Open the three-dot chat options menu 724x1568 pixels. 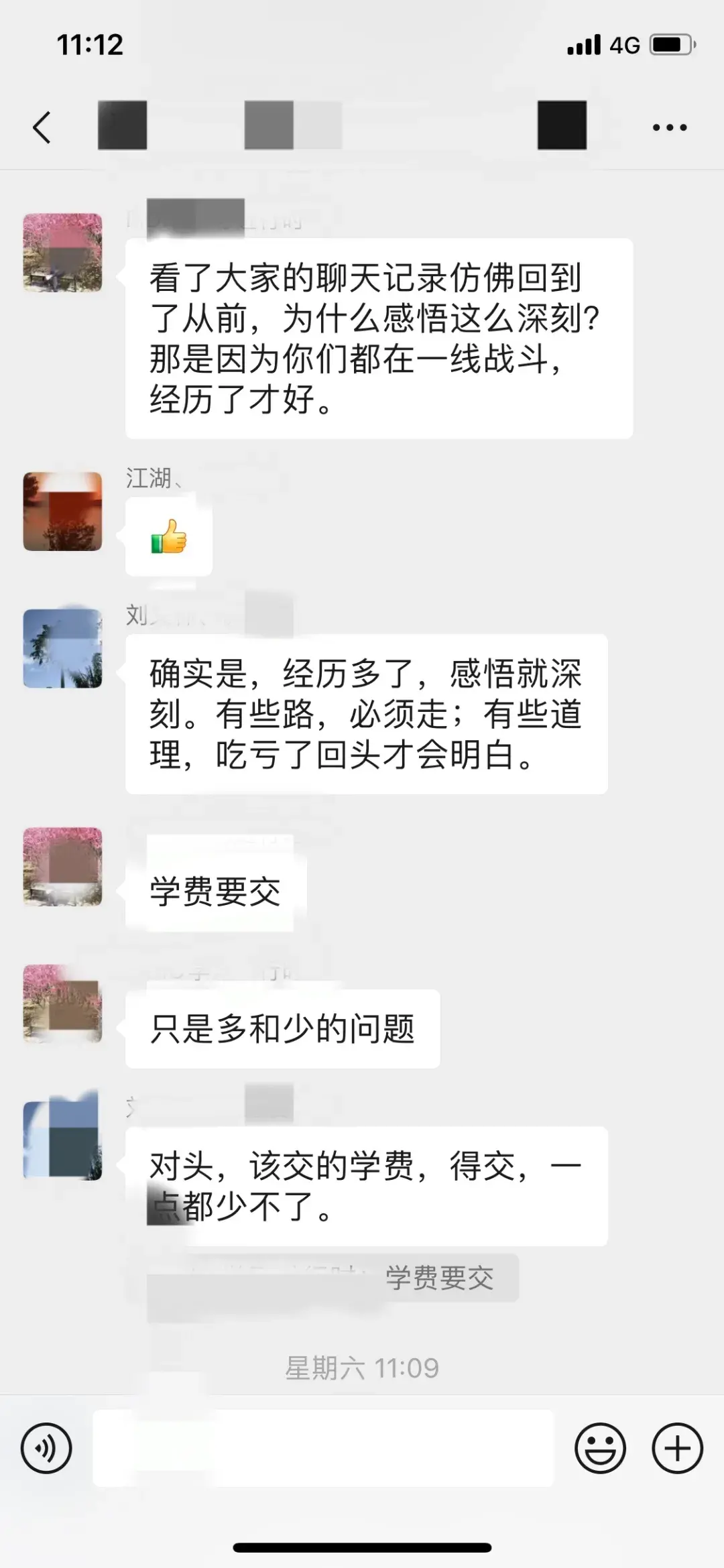pos(670,127)
